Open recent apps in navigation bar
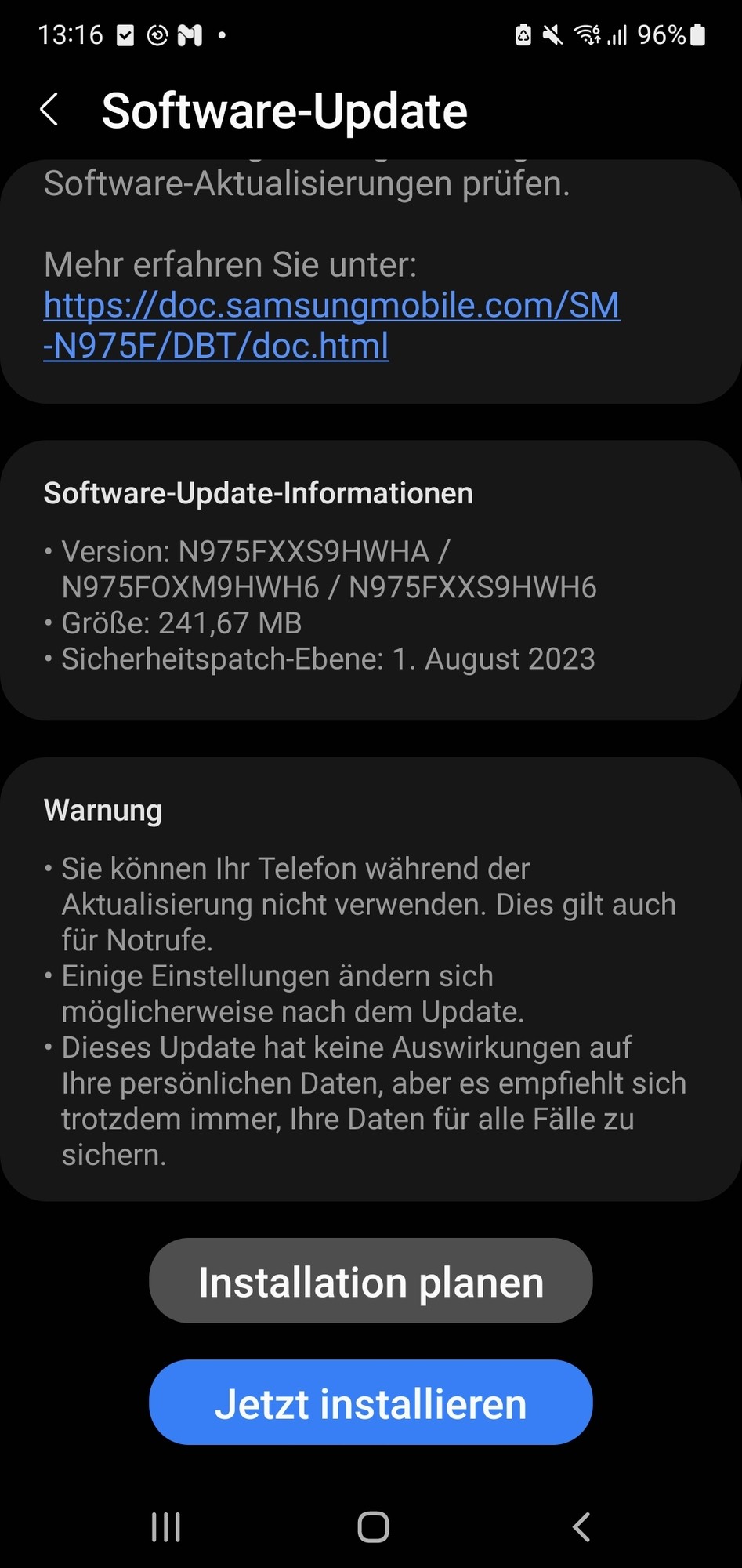The height and width of the screenshot is (1568, 742). (166, 1527)
